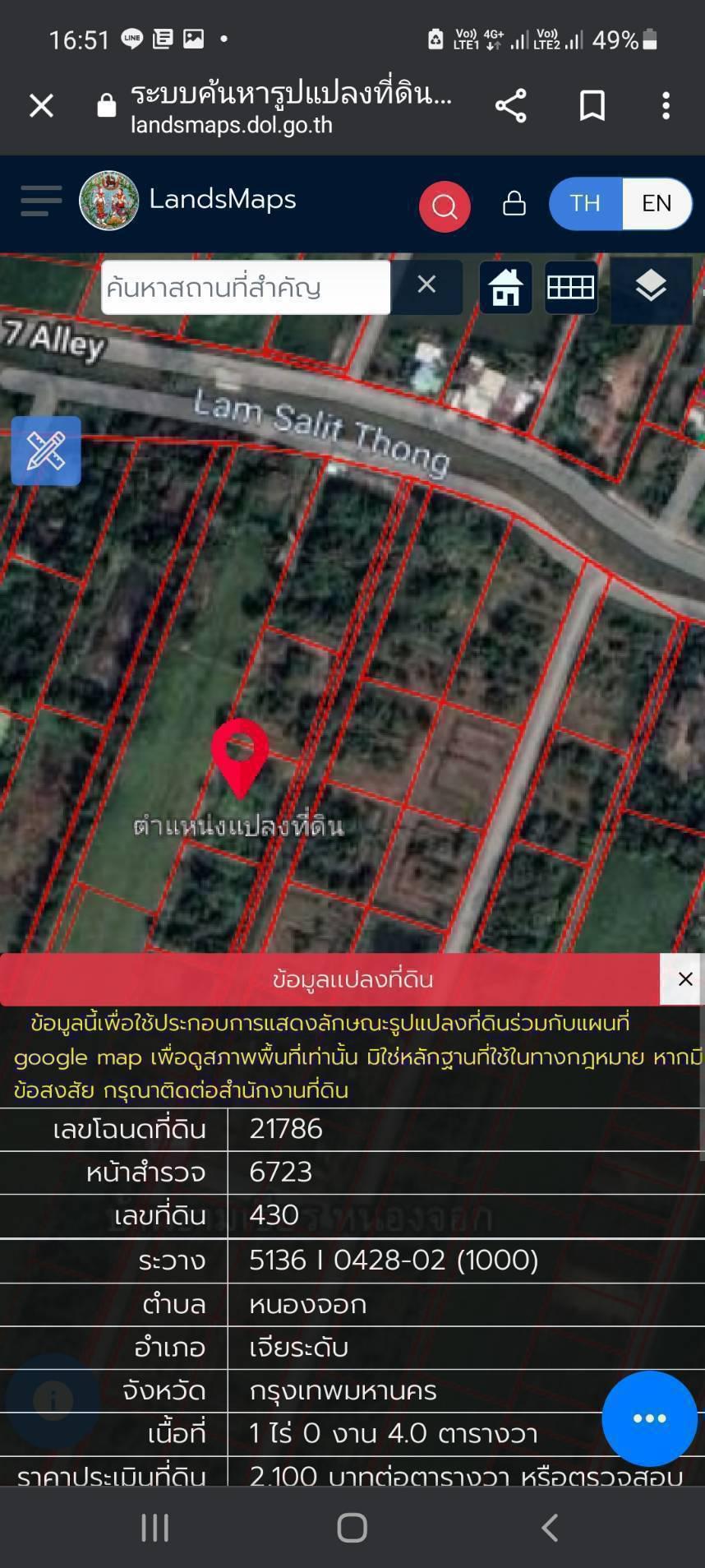Screen dimensions: 705x1568
Task: Clear the place search field
Action: (426, 285)
